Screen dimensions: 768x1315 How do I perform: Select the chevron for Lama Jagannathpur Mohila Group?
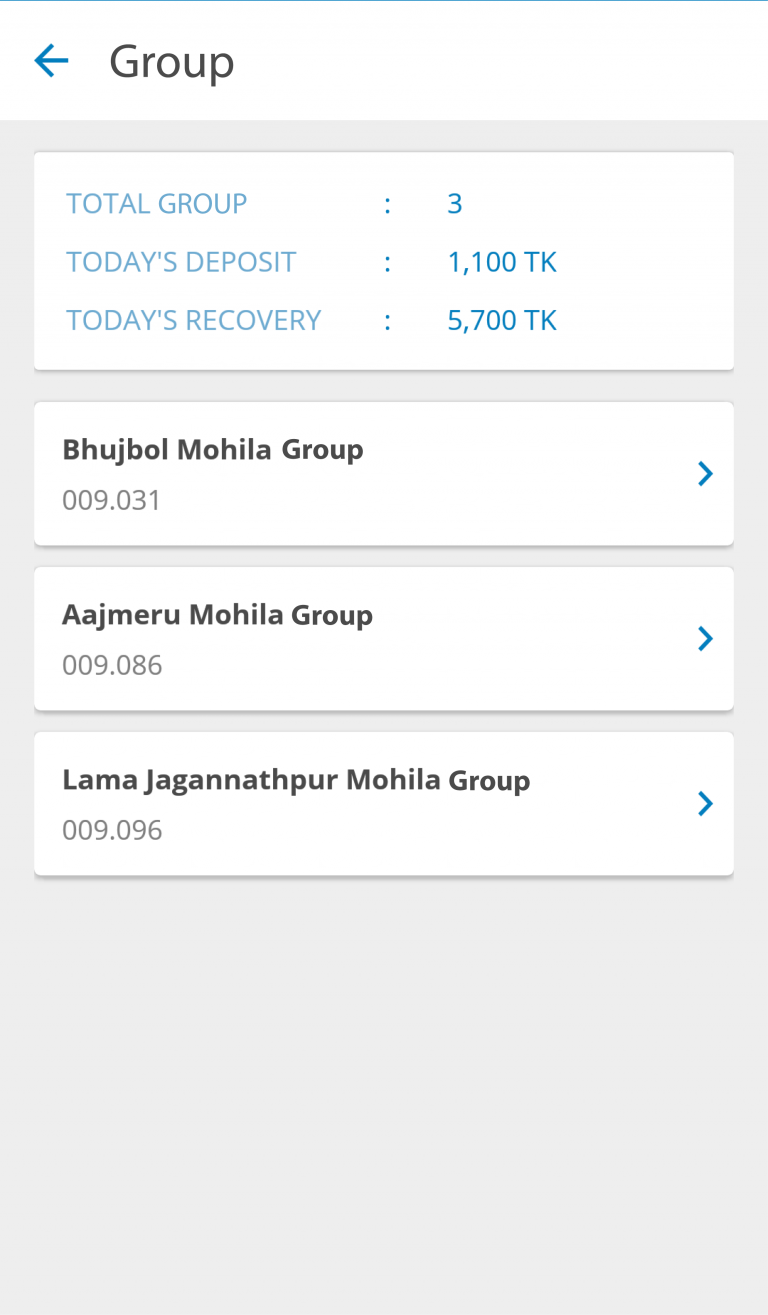[x=705, y=803]
